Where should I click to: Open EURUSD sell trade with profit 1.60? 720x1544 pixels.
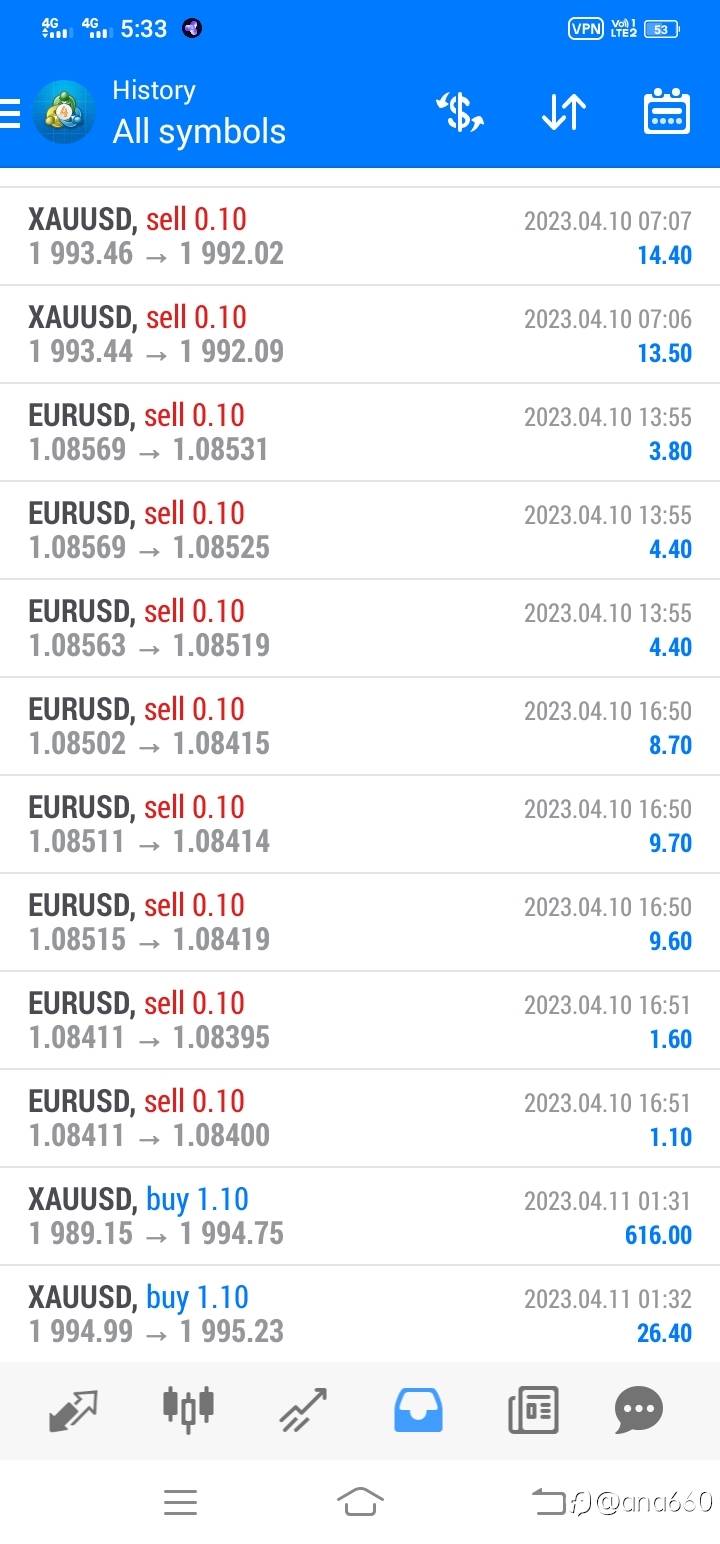360,1021
